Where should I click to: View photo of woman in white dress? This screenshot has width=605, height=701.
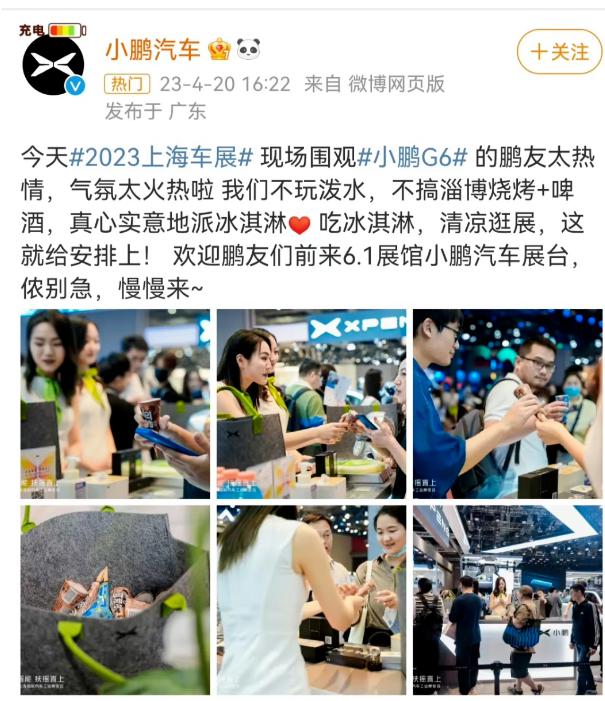tap(311, 598)
